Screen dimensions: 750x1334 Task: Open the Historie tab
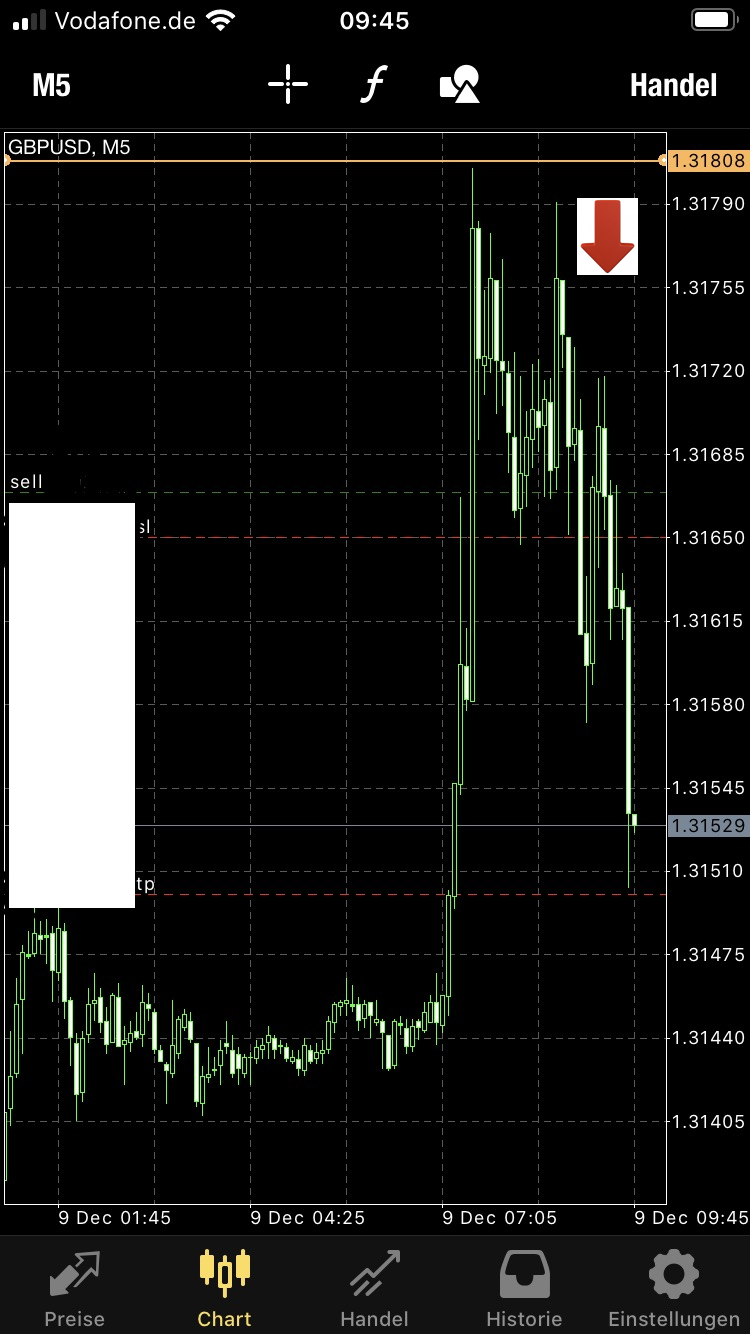524,1288
